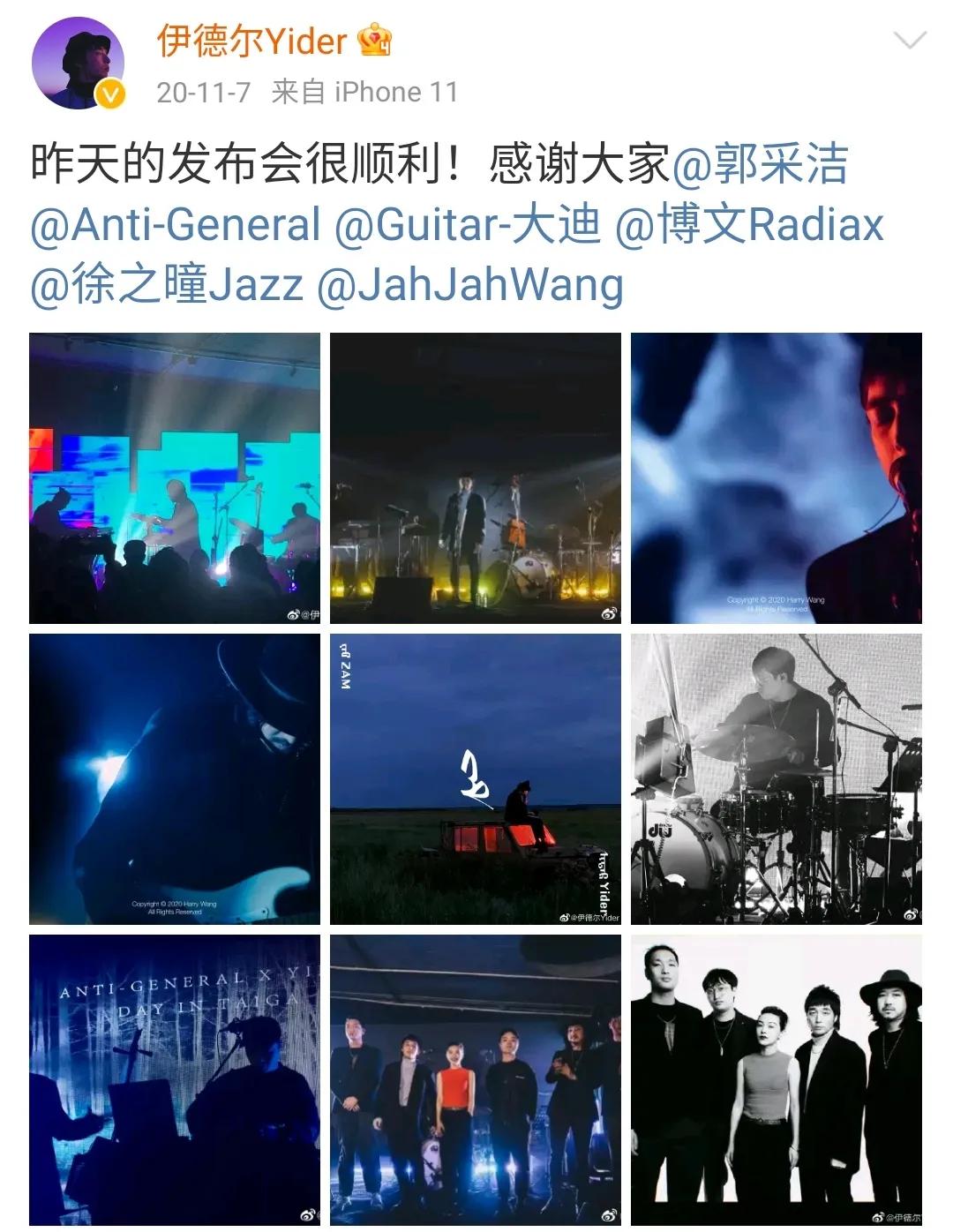Image resolution: width=953 pixels, height=1232 pixels.
Task: Open the red-lit face close-up photo
Action: 776,478
